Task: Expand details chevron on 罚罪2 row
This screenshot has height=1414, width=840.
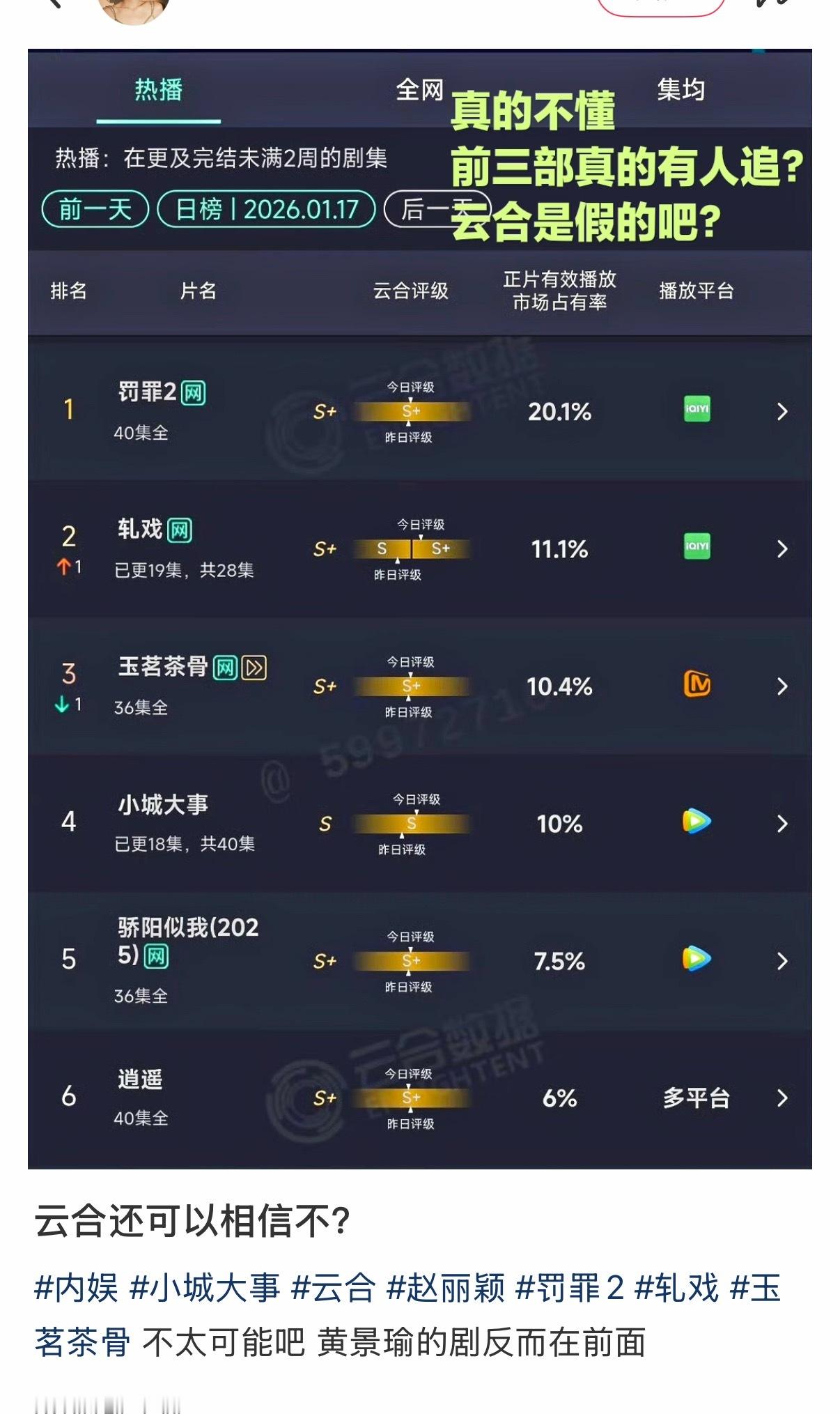Action: click(x=780, y=413)
